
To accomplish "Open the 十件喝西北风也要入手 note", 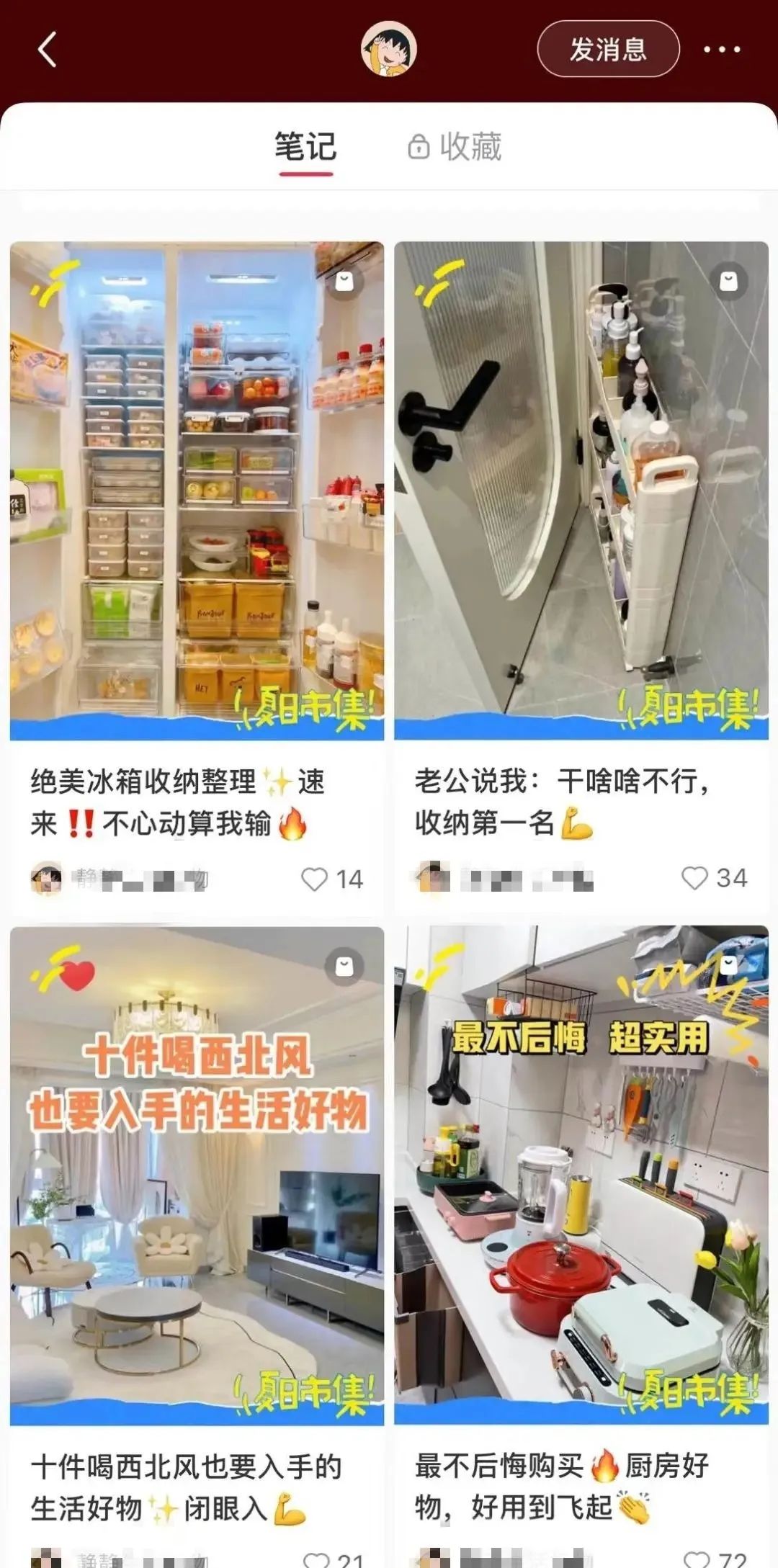I will tap(197, 1174).
